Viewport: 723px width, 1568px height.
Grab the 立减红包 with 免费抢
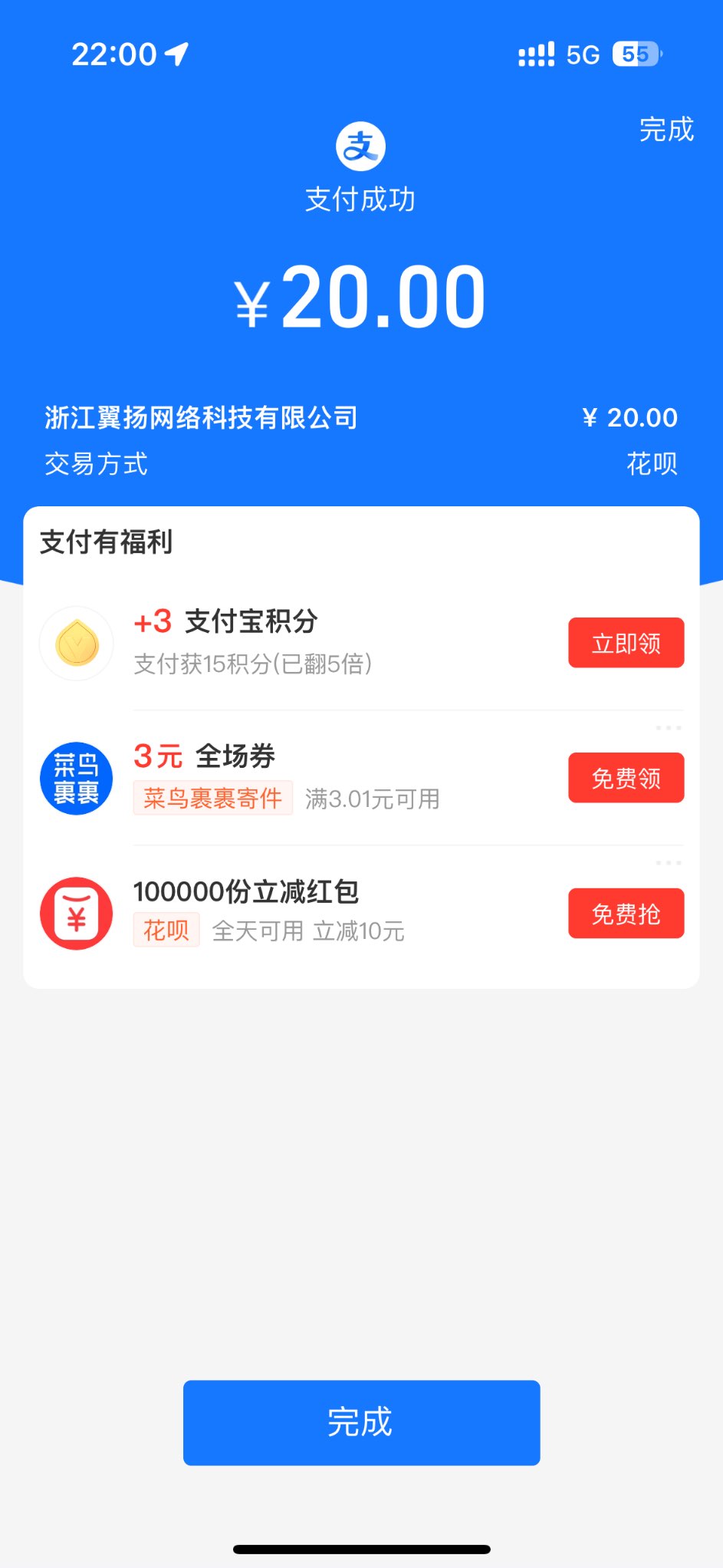click(x=626, y=913)
